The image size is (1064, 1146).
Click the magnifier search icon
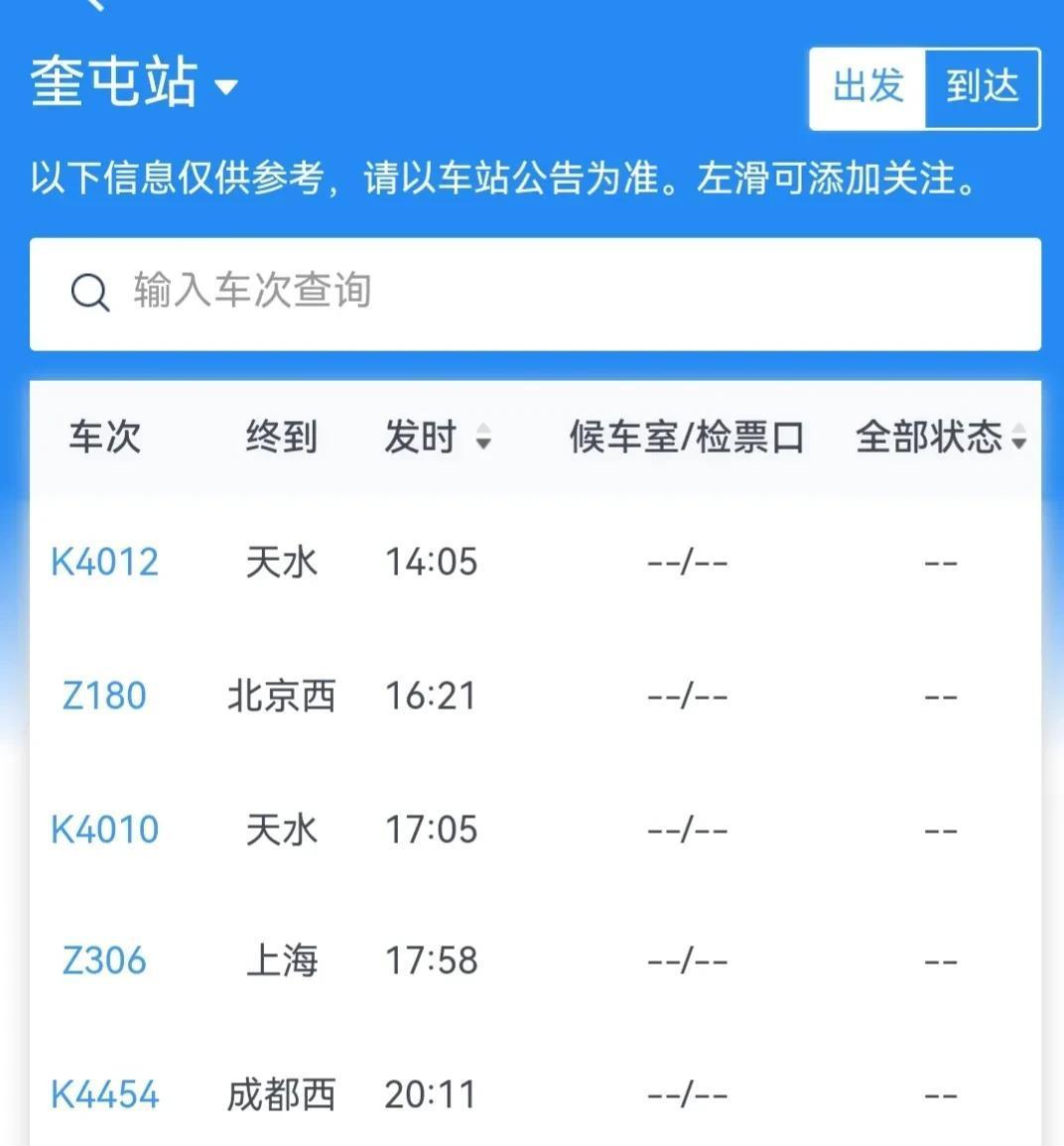coord(90,291)
